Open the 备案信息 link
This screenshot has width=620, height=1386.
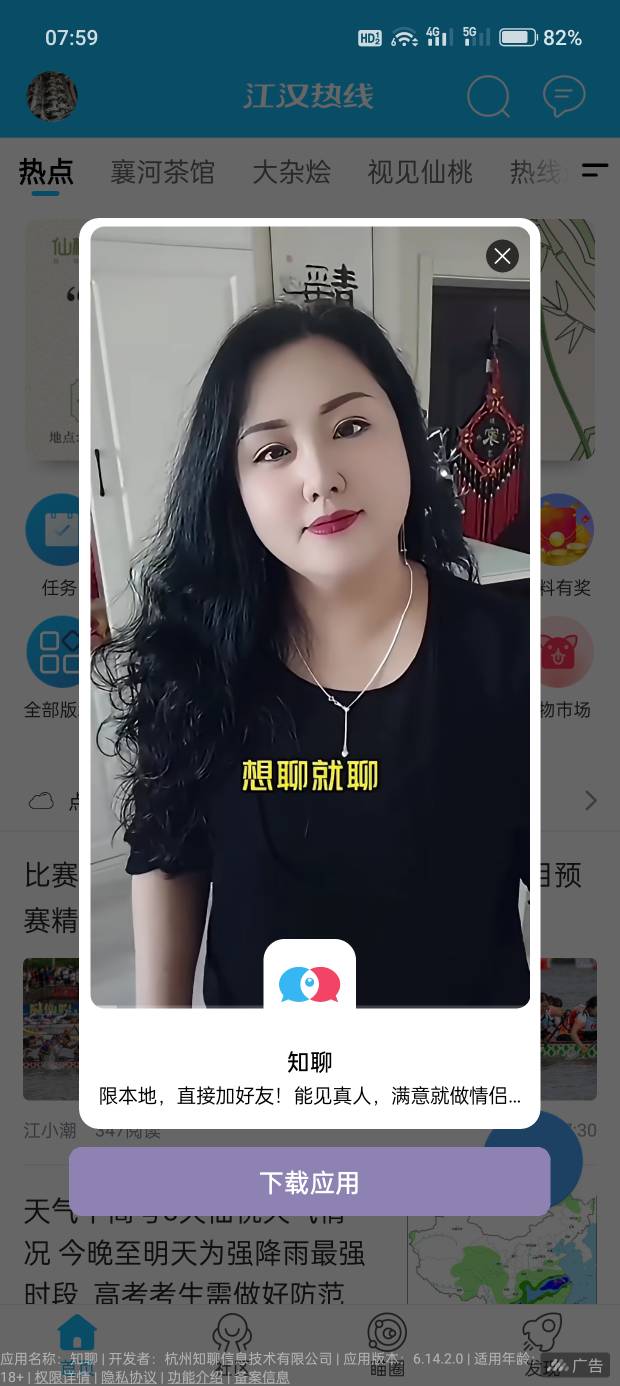click(x=262, y=1377)
